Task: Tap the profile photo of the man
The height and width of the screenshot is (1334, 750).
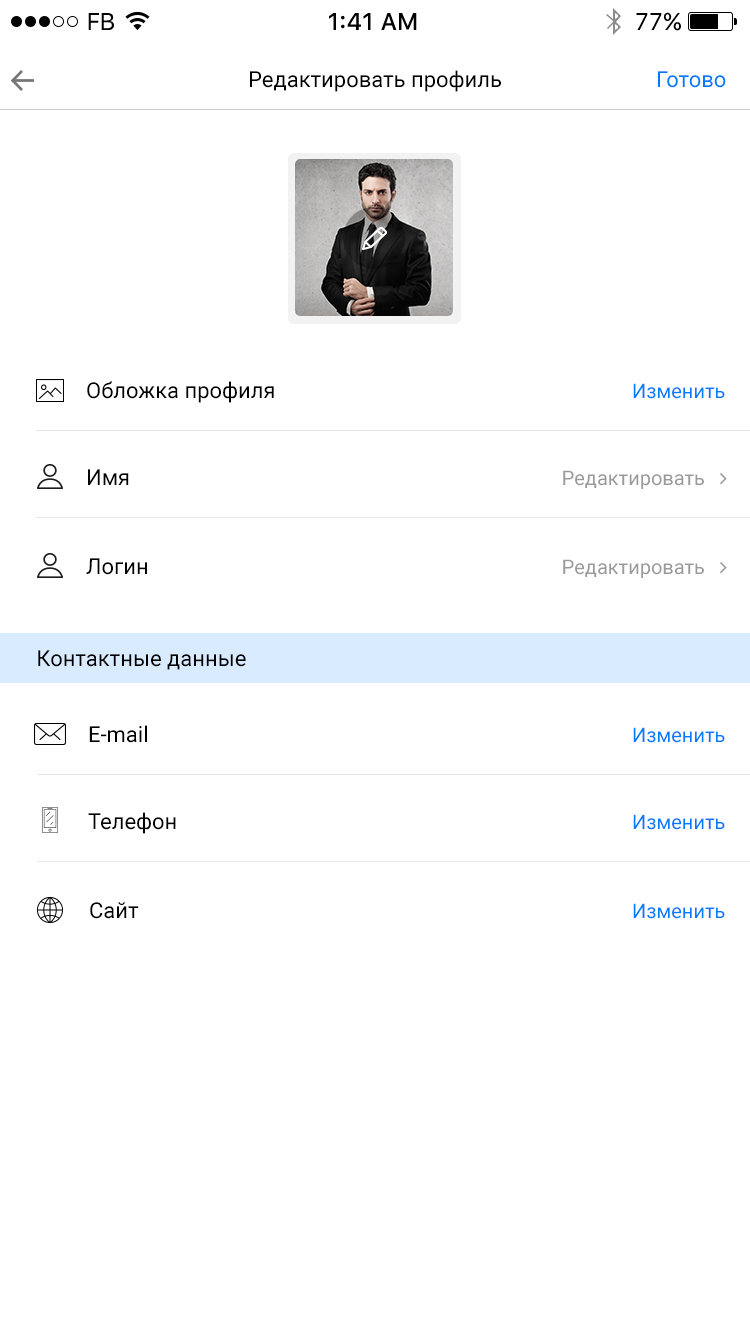Action: 373,238
